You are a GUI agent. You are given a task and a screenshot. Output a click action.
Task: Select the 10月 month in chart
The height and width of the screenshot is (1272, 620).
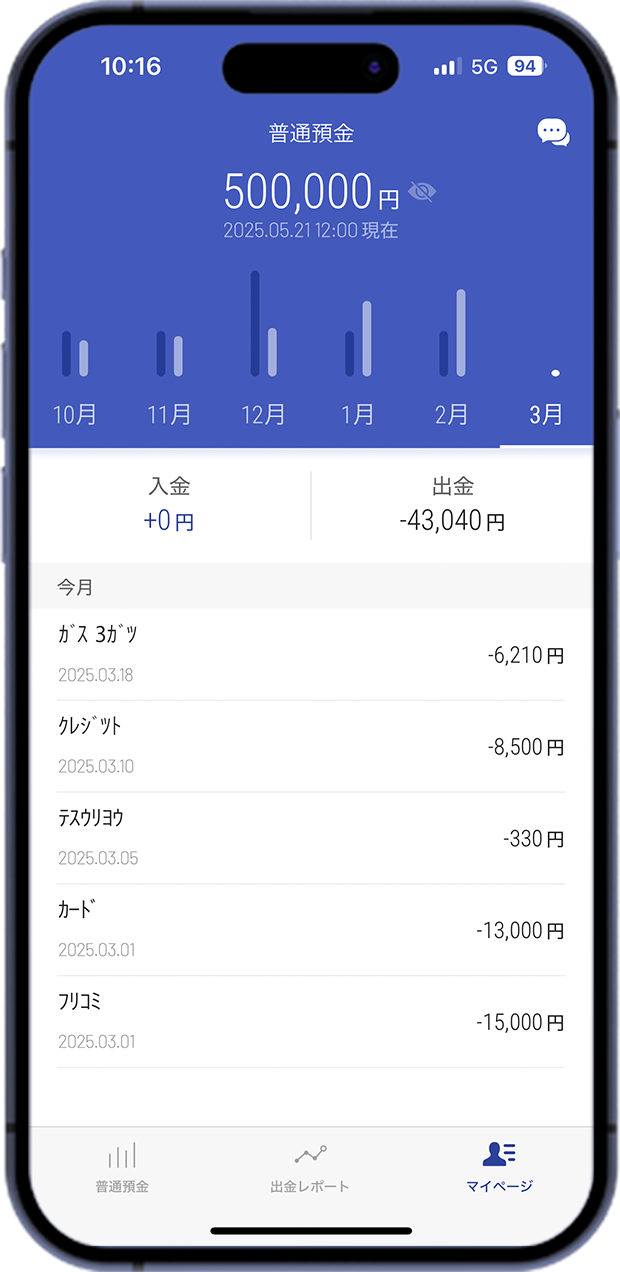(75, 414)
